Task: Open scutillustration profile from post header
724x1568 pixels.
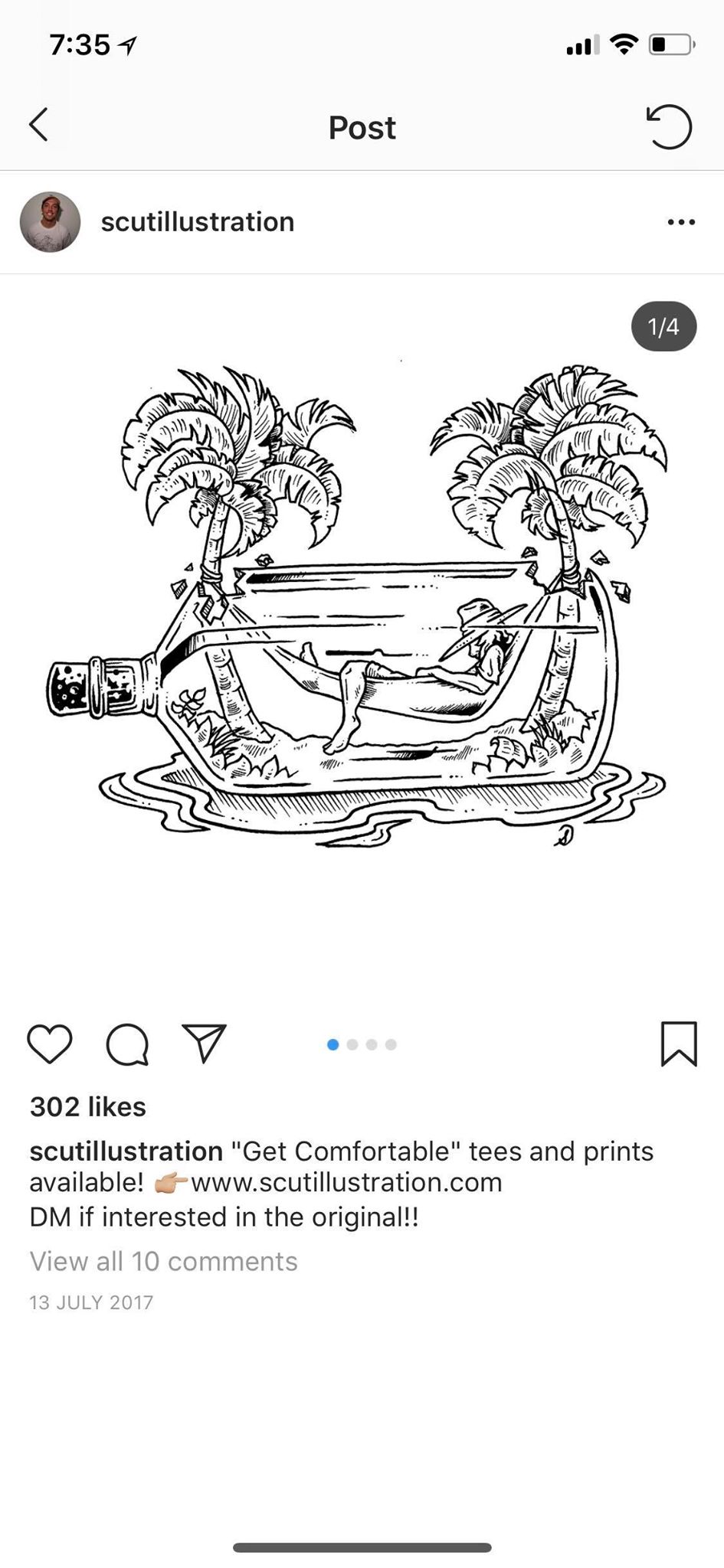Action: 198,222
